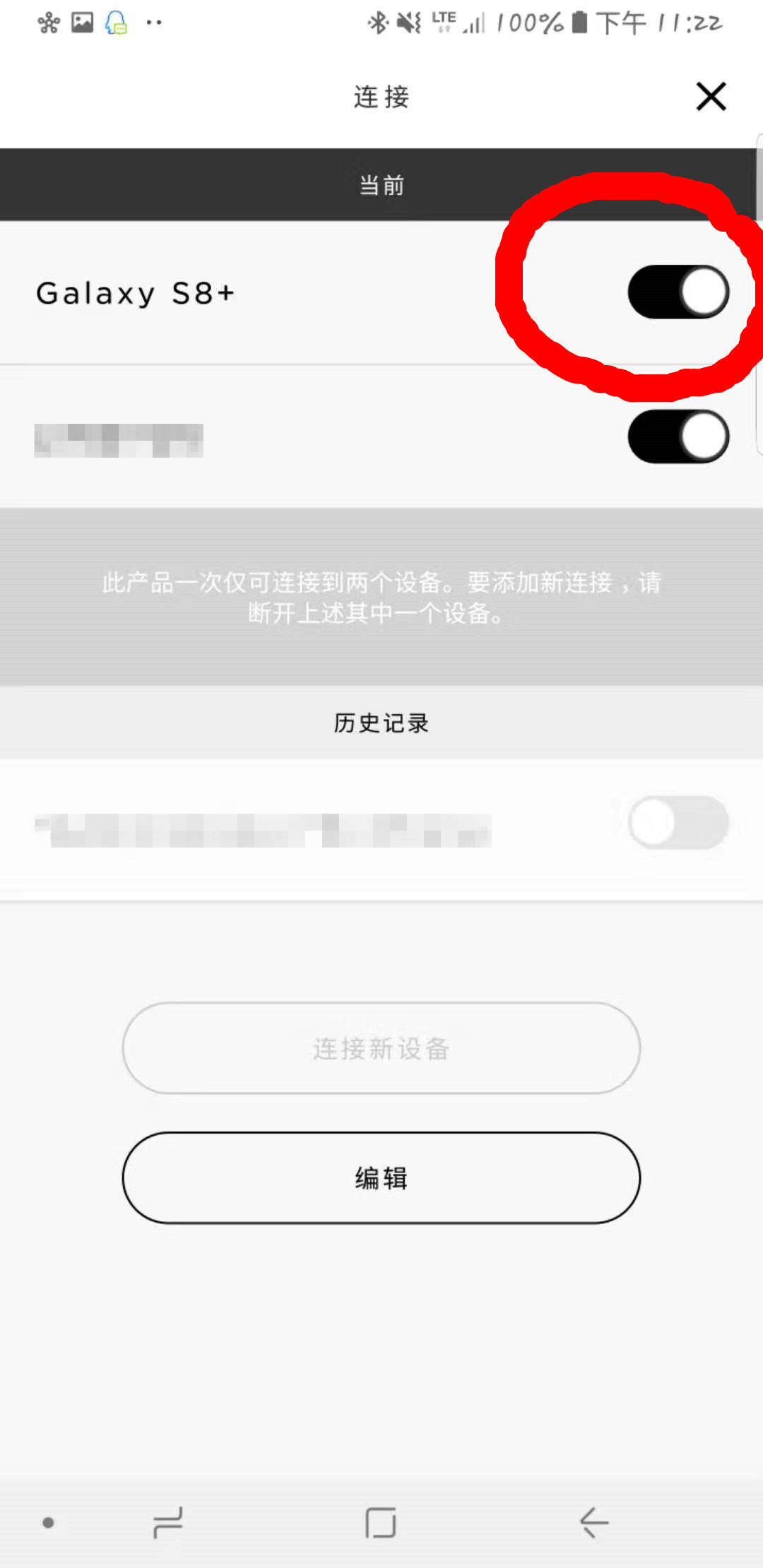Tap the 连接新设备 button
763x1568 pixels.
(x=381, y=1048)
